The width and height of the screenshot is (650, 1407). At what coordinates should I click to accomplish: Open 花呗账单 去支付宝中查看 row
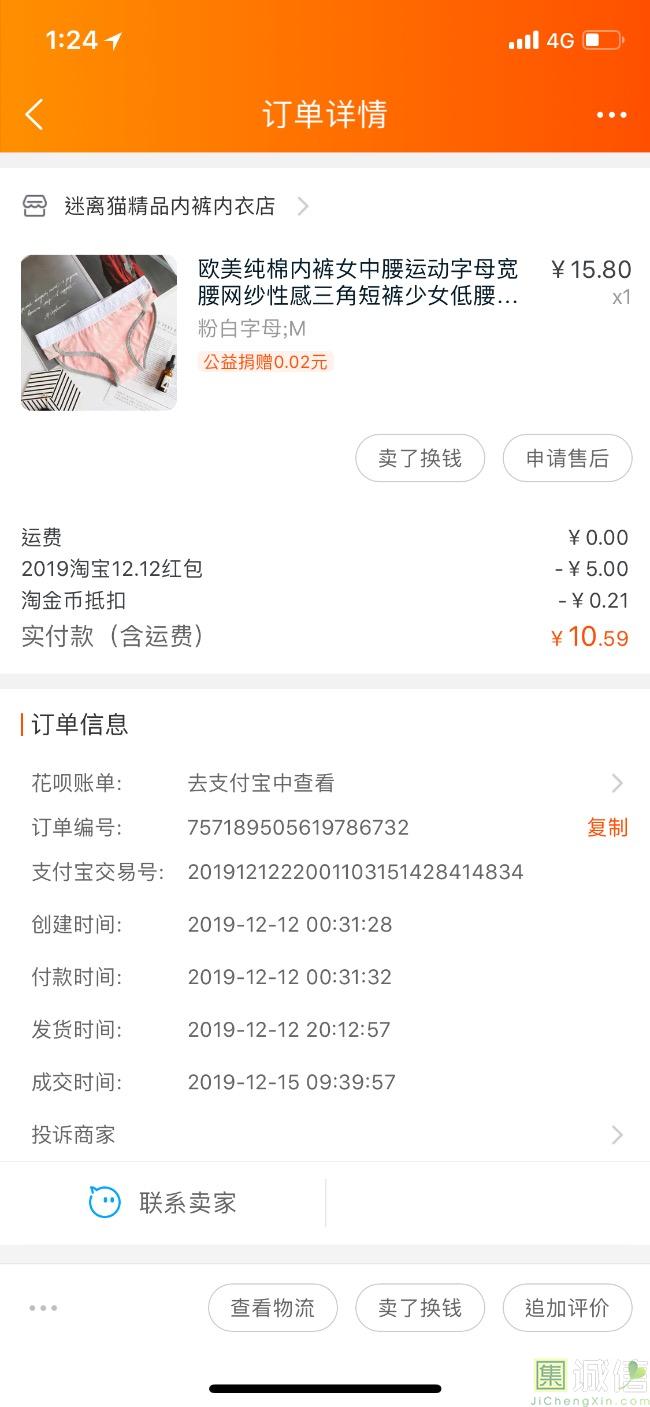pos(325,783)
